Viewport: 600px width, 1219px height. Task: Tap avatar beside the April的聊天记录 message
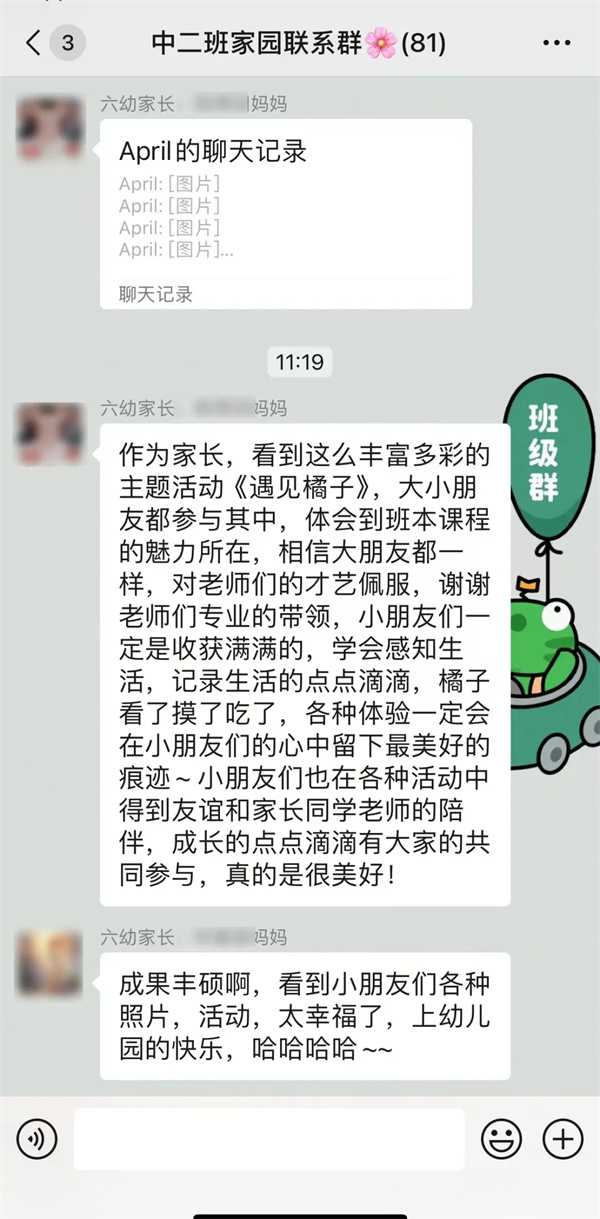pos(50,128)
